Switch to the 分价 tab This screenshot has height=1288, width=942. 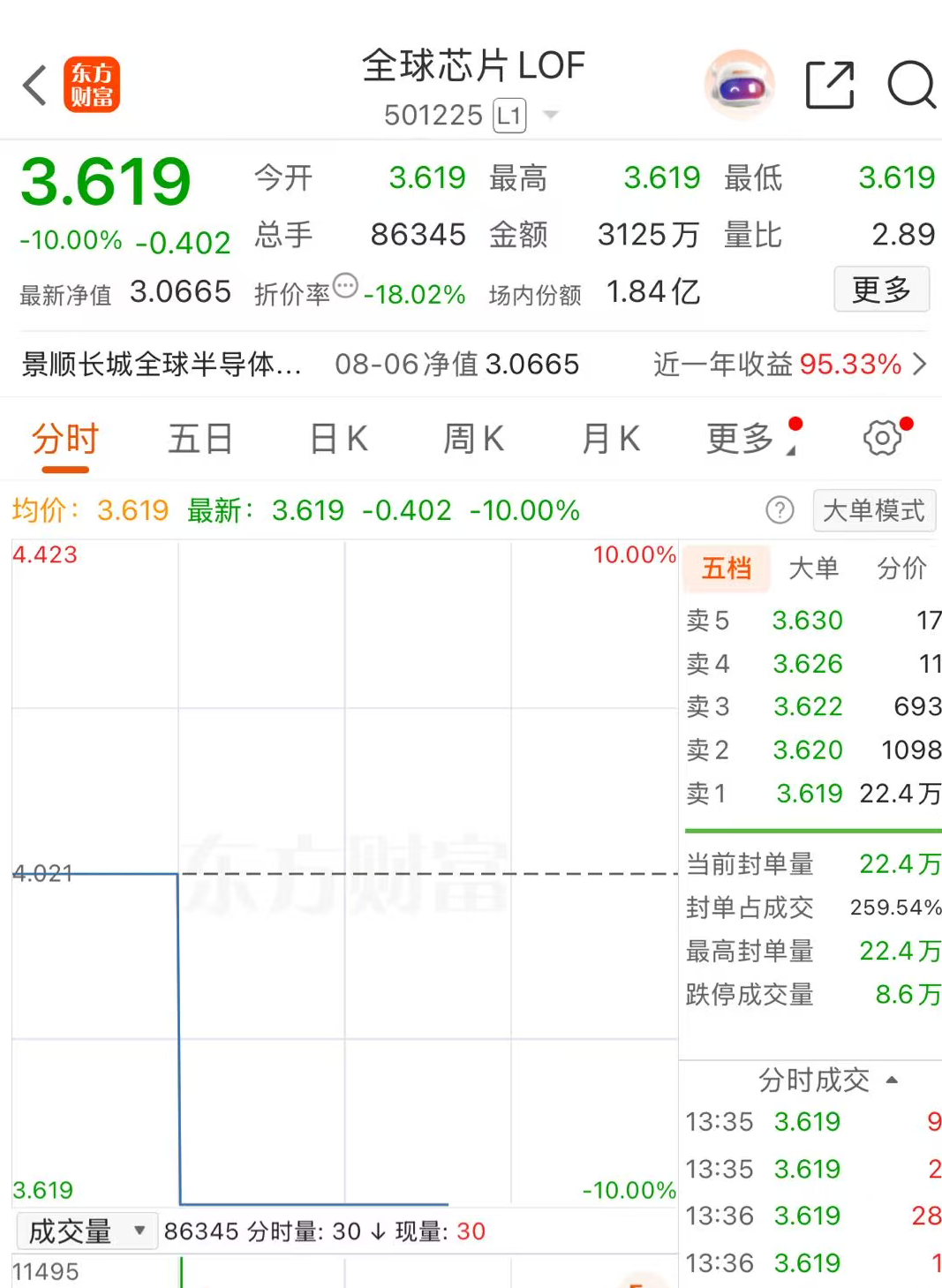pos(901,568)
